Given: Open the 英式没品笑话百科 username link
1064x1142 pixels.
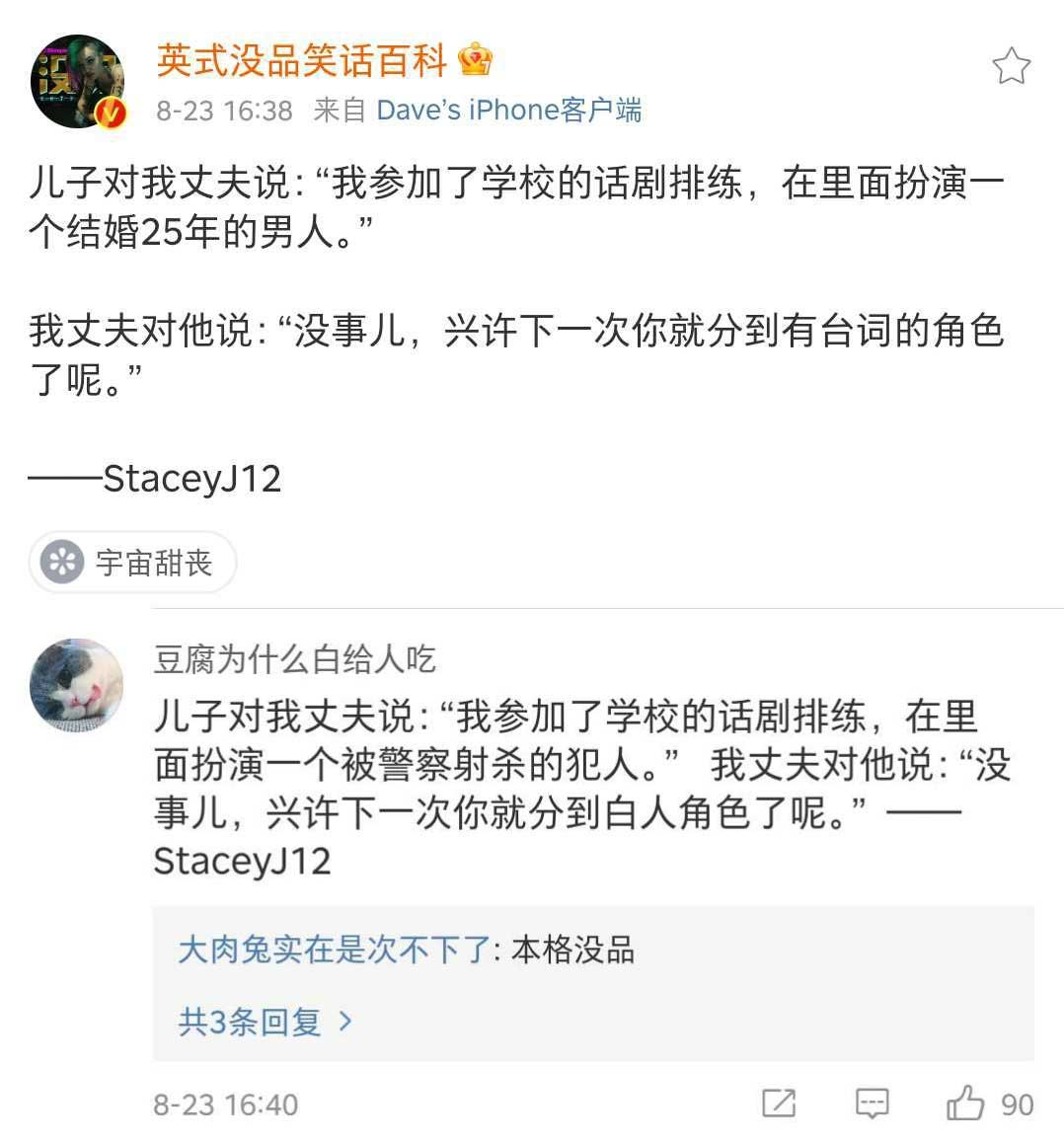Looking at the screenshot, I should pos(303,61).
